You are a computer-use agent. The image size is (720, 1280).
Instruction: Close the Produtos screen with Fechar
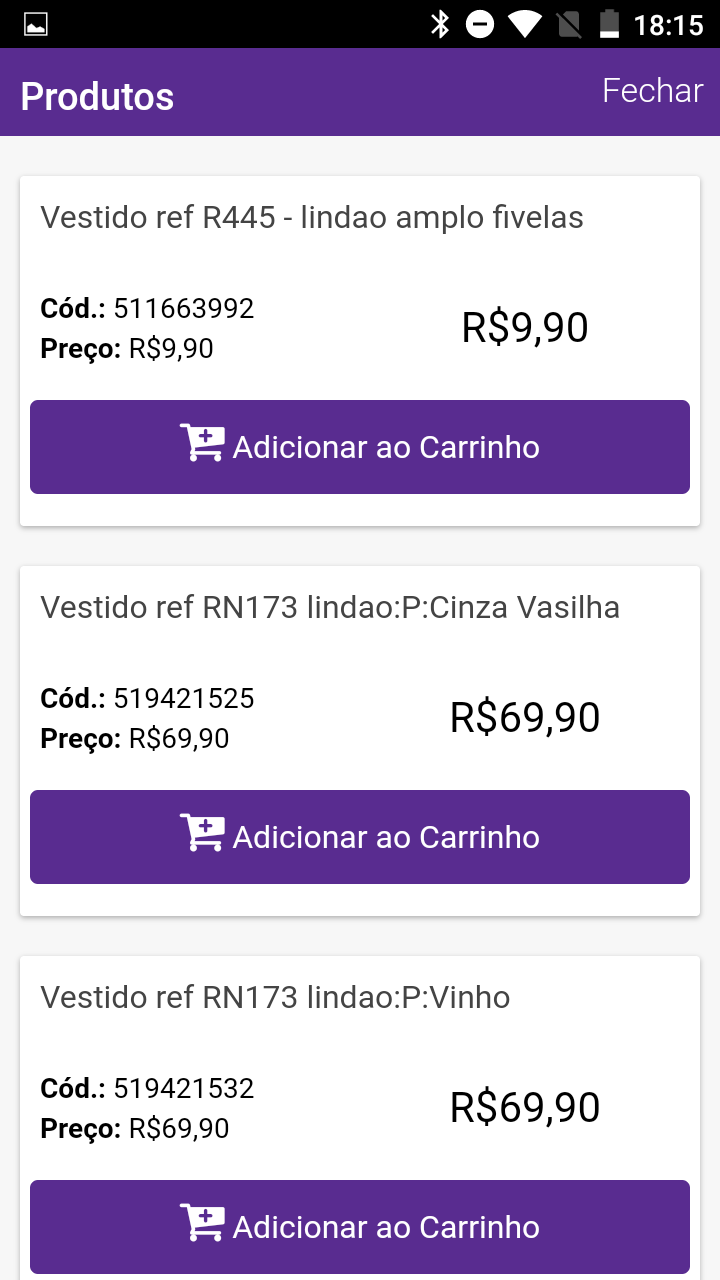652,91
